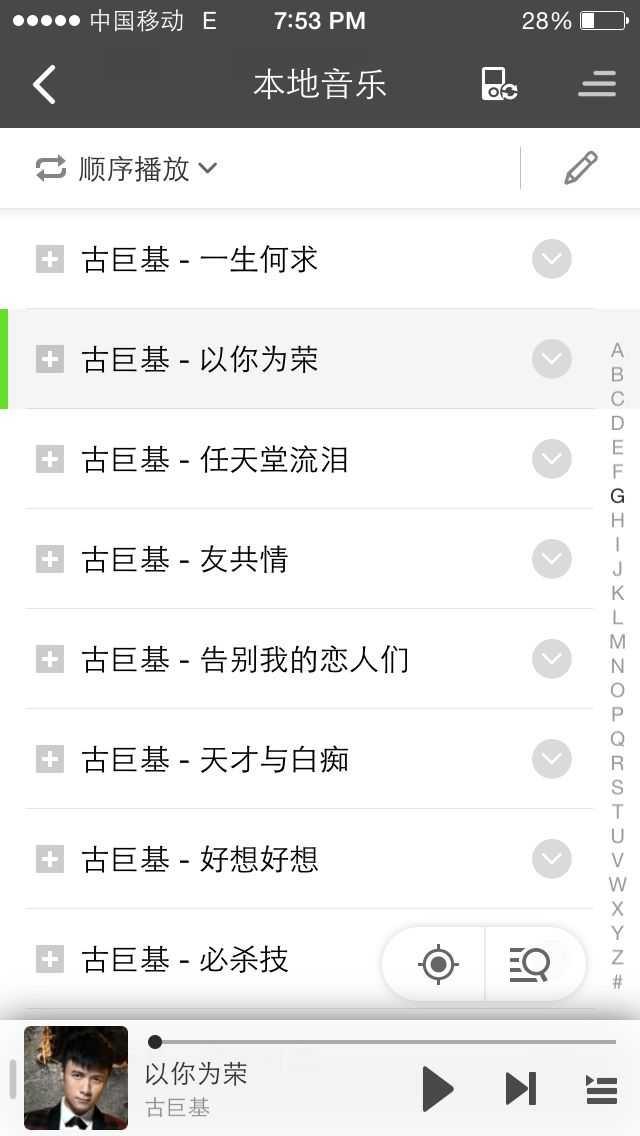Start playback of 以你为荣
640x1136 pixels.
pyautogui.click(x=437, y=1088)
